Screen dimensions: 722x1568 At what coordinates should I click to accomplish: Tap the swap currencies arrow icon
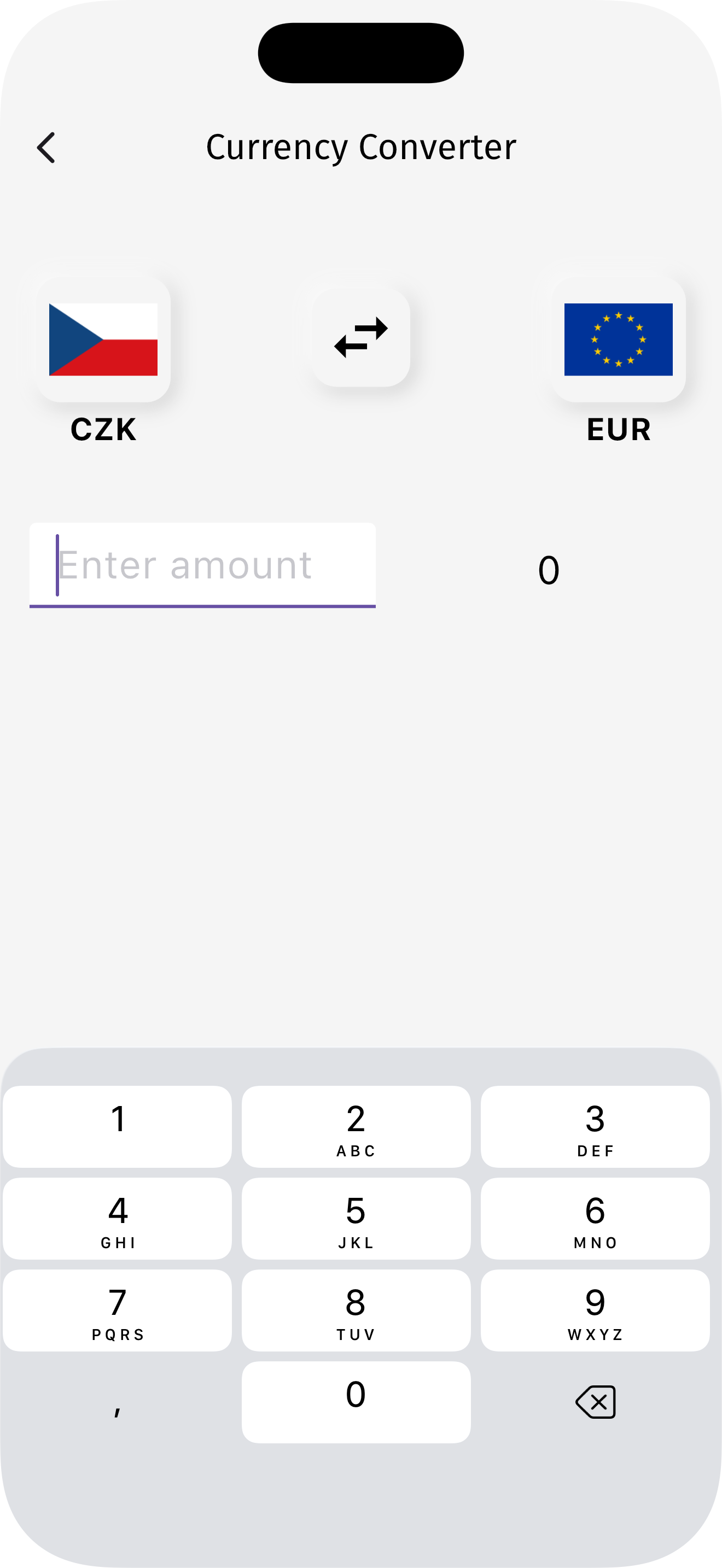coord(361,338)
